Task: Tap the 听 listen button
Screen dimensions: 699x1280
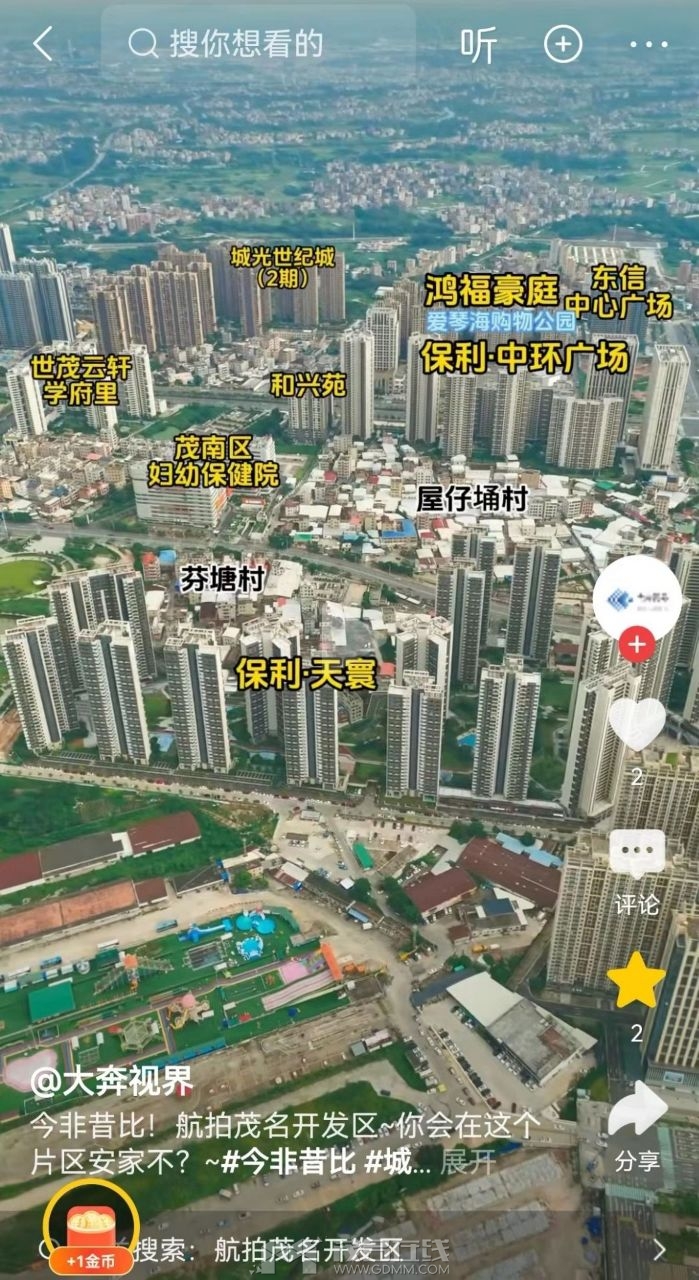Action: tap(478, 45)
